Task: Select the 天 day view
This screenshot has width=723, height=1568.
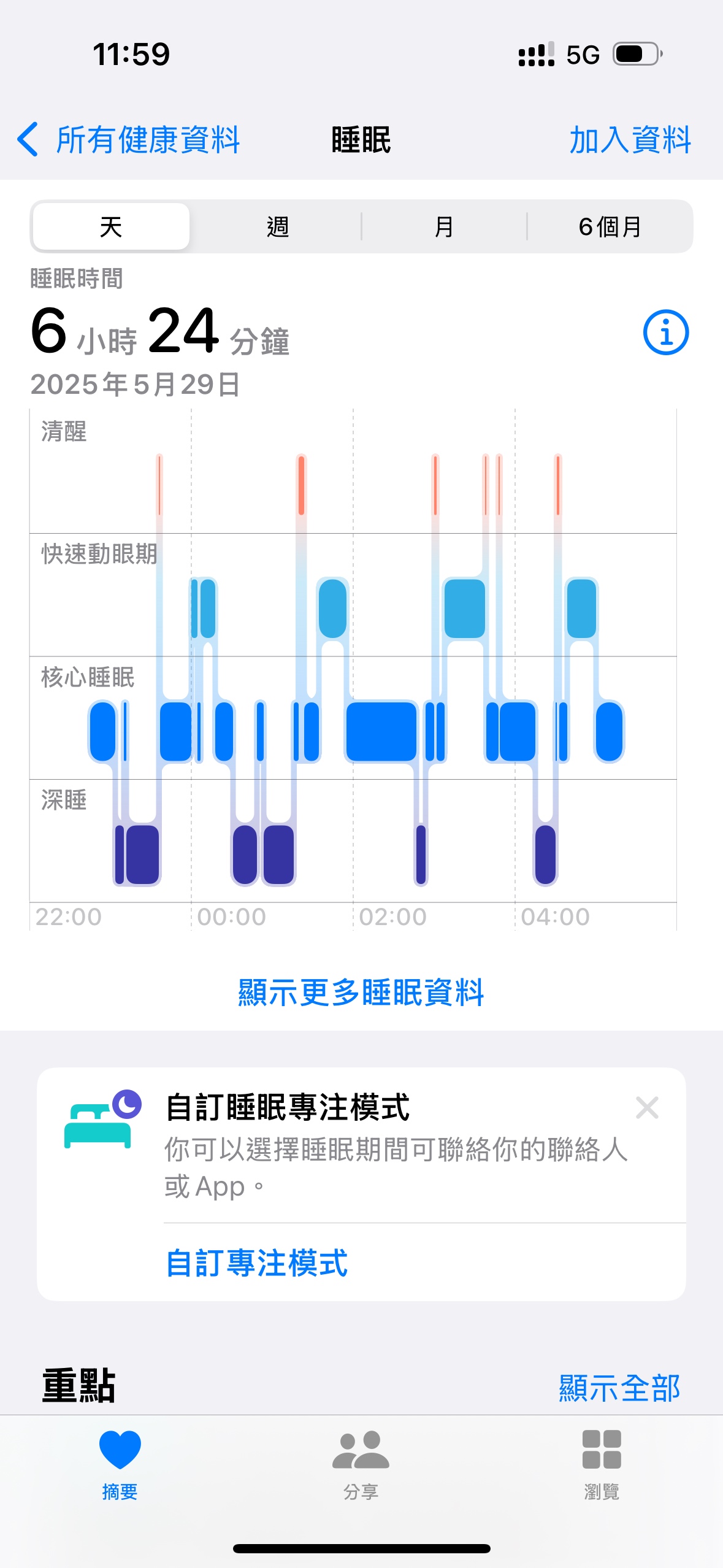Action: pos(111,227)
